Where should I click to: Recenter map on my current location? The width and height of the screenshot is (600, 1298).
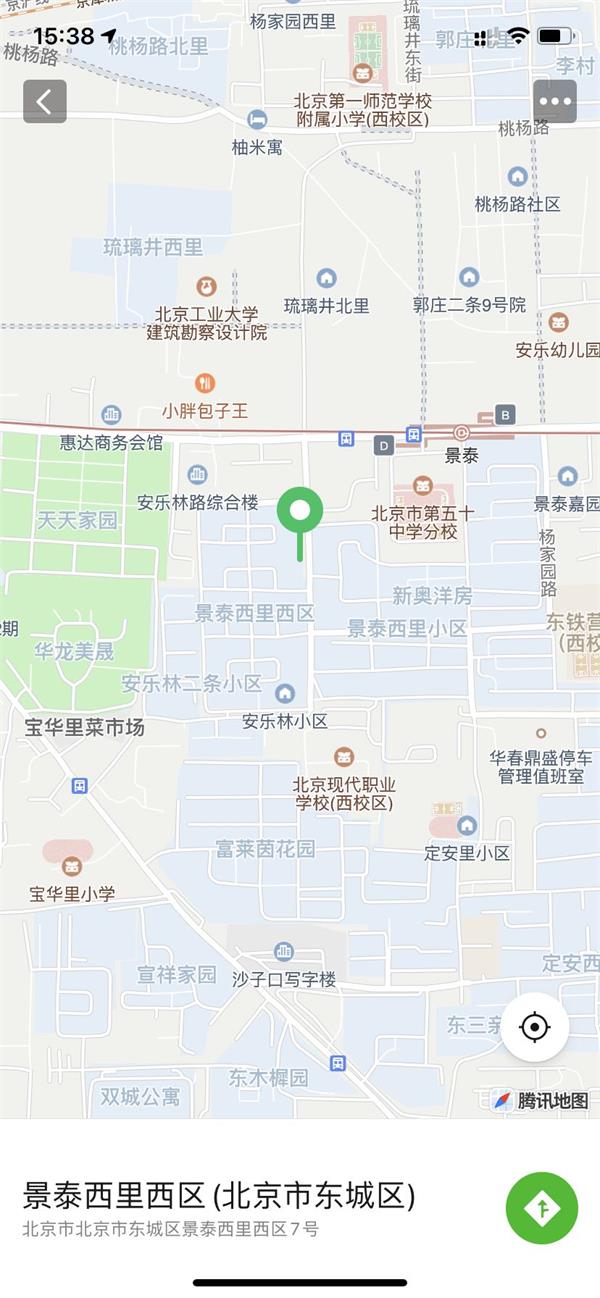click(535, 1027)
